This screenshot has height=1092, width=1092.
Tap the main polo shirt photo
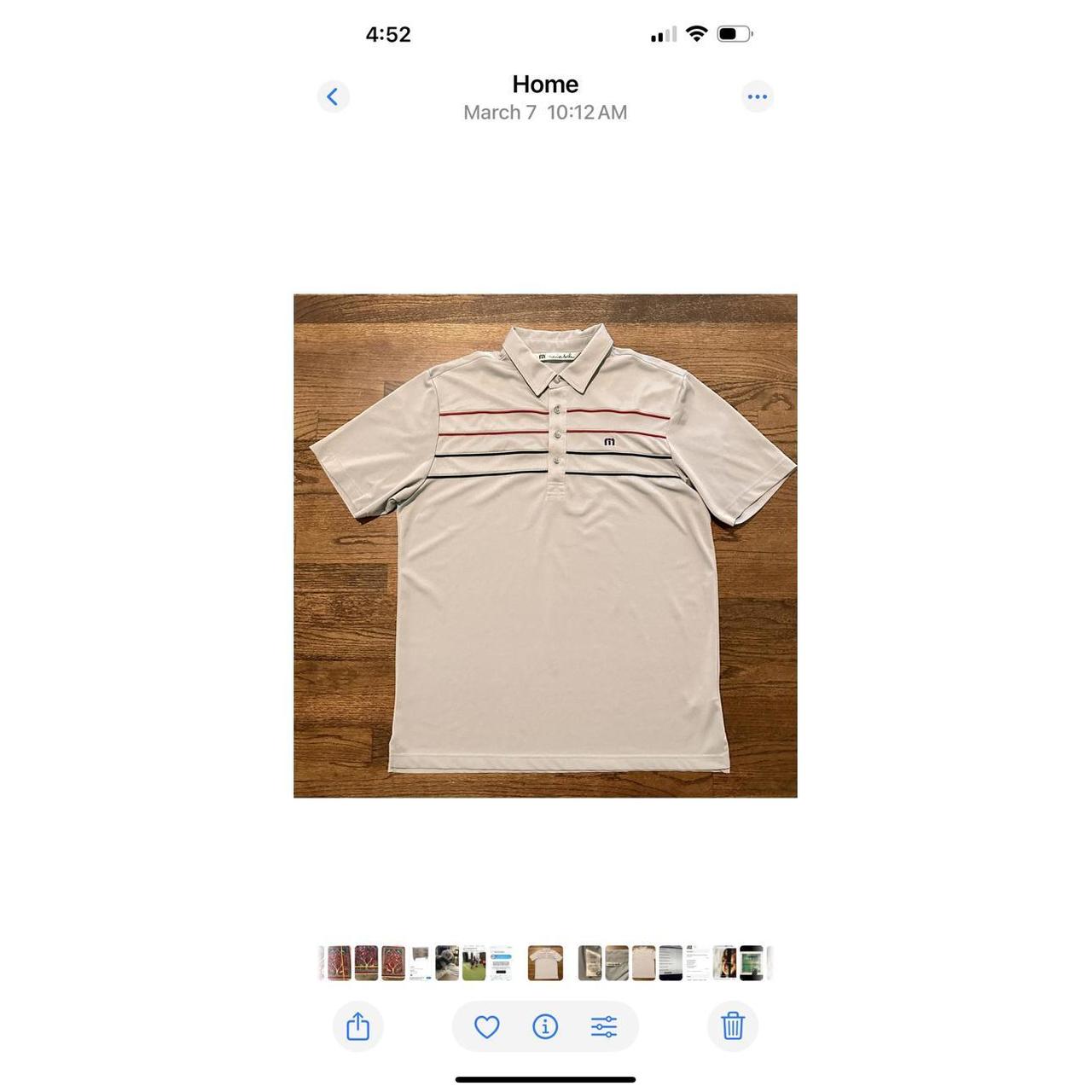click(545, 546)
